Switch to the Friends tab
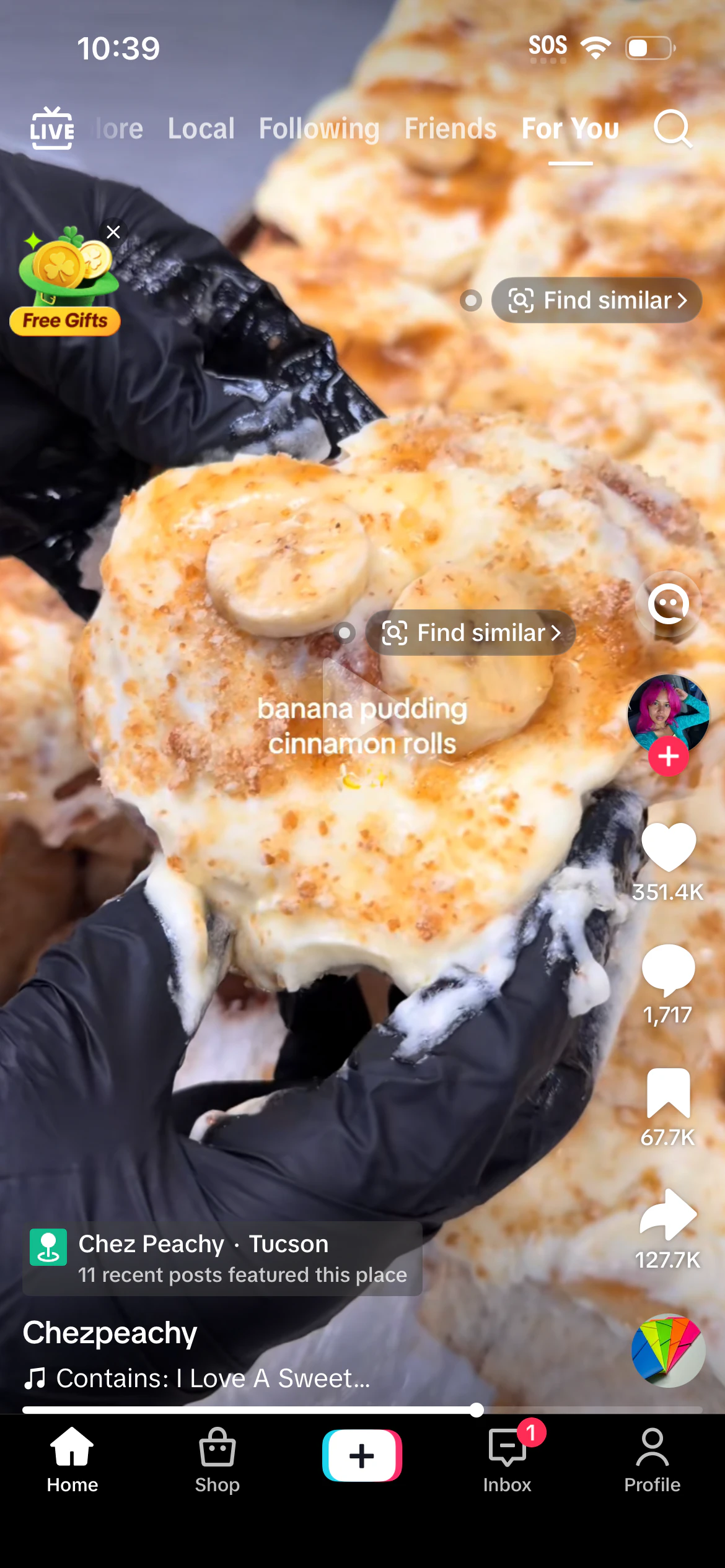Viewport: 725px width, 1568px height. 450,129
